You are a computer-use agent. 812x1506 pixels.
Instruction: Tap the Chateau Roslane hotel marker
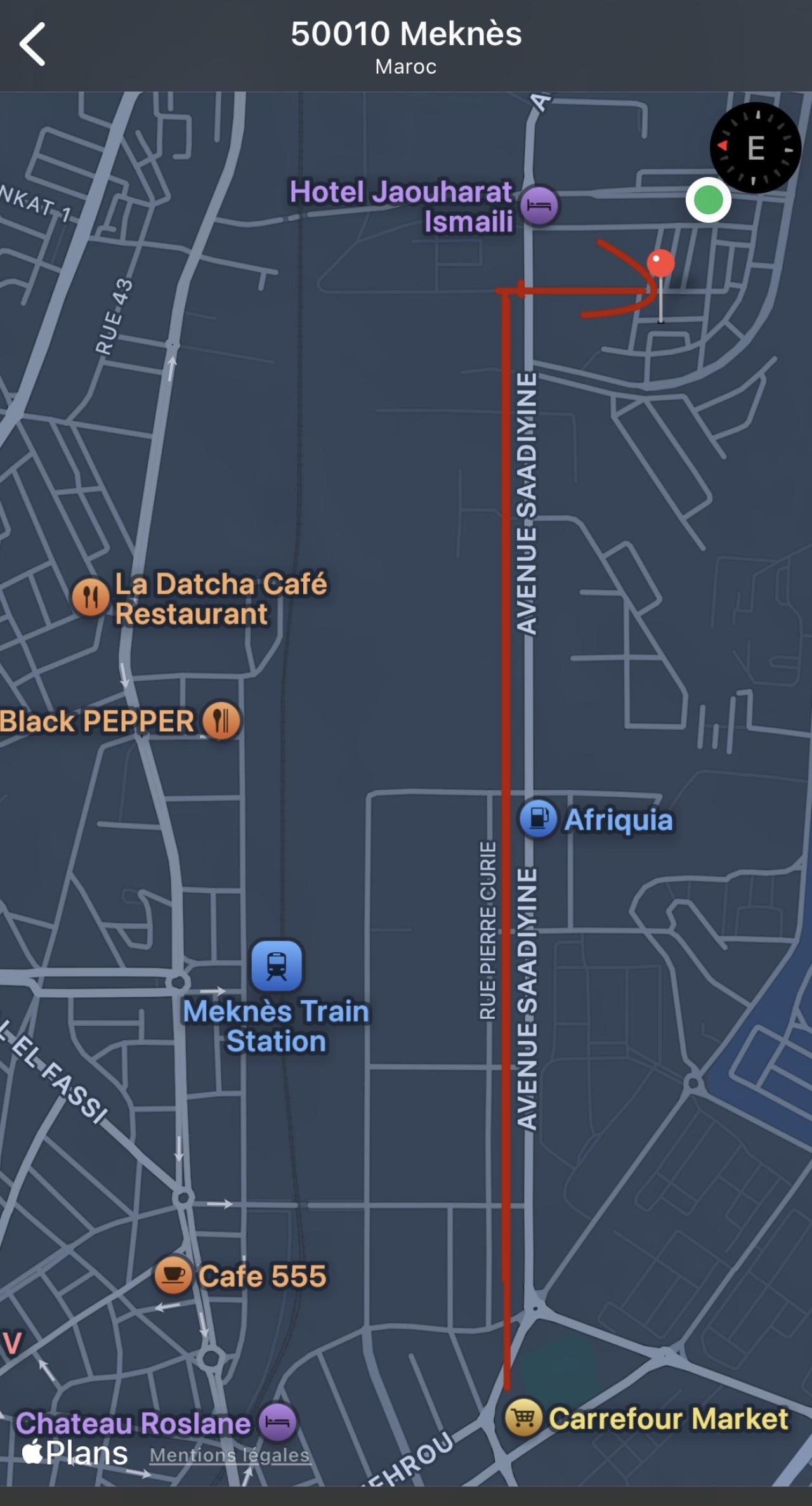(x=278, y=1422)
